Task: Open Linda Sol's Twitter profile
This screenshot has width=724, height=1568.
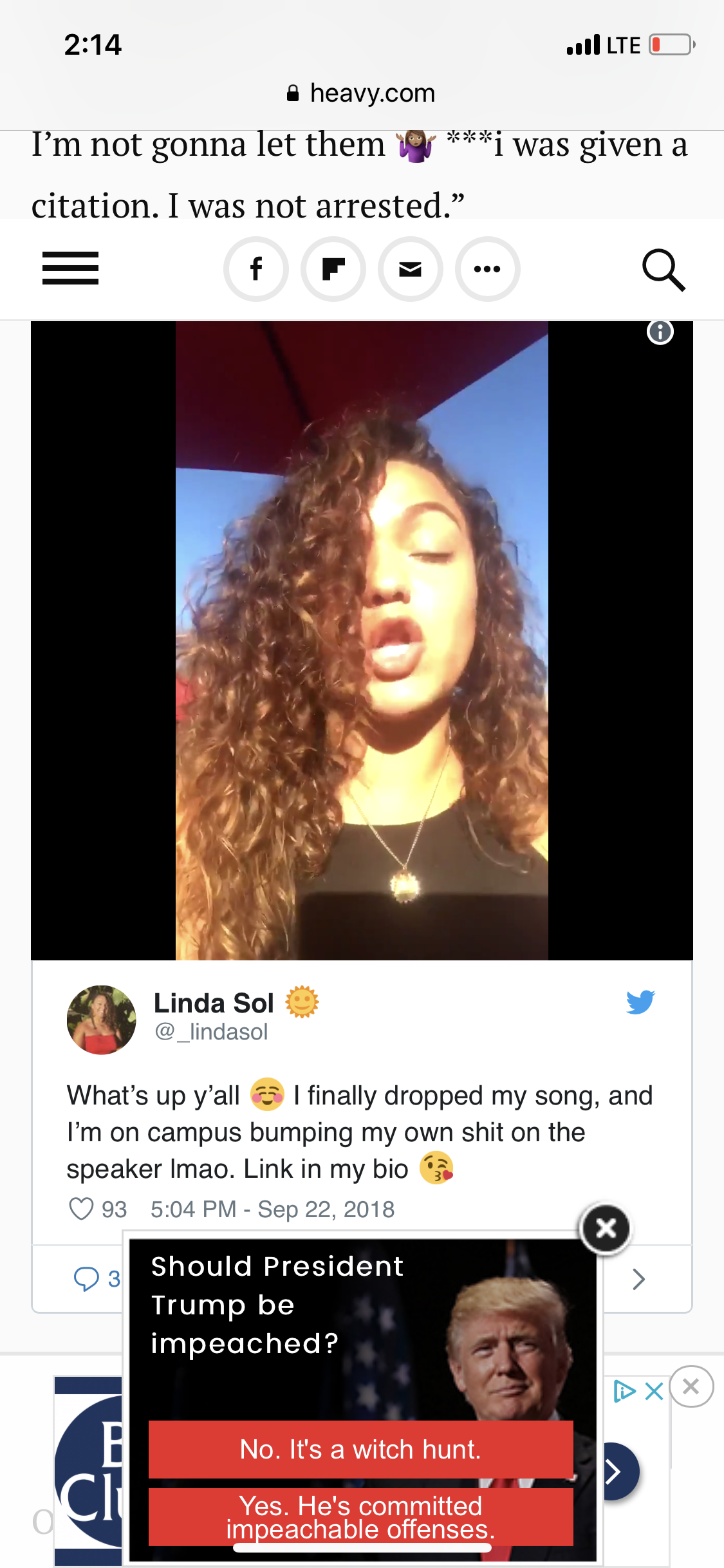Action: [214, 1003]
